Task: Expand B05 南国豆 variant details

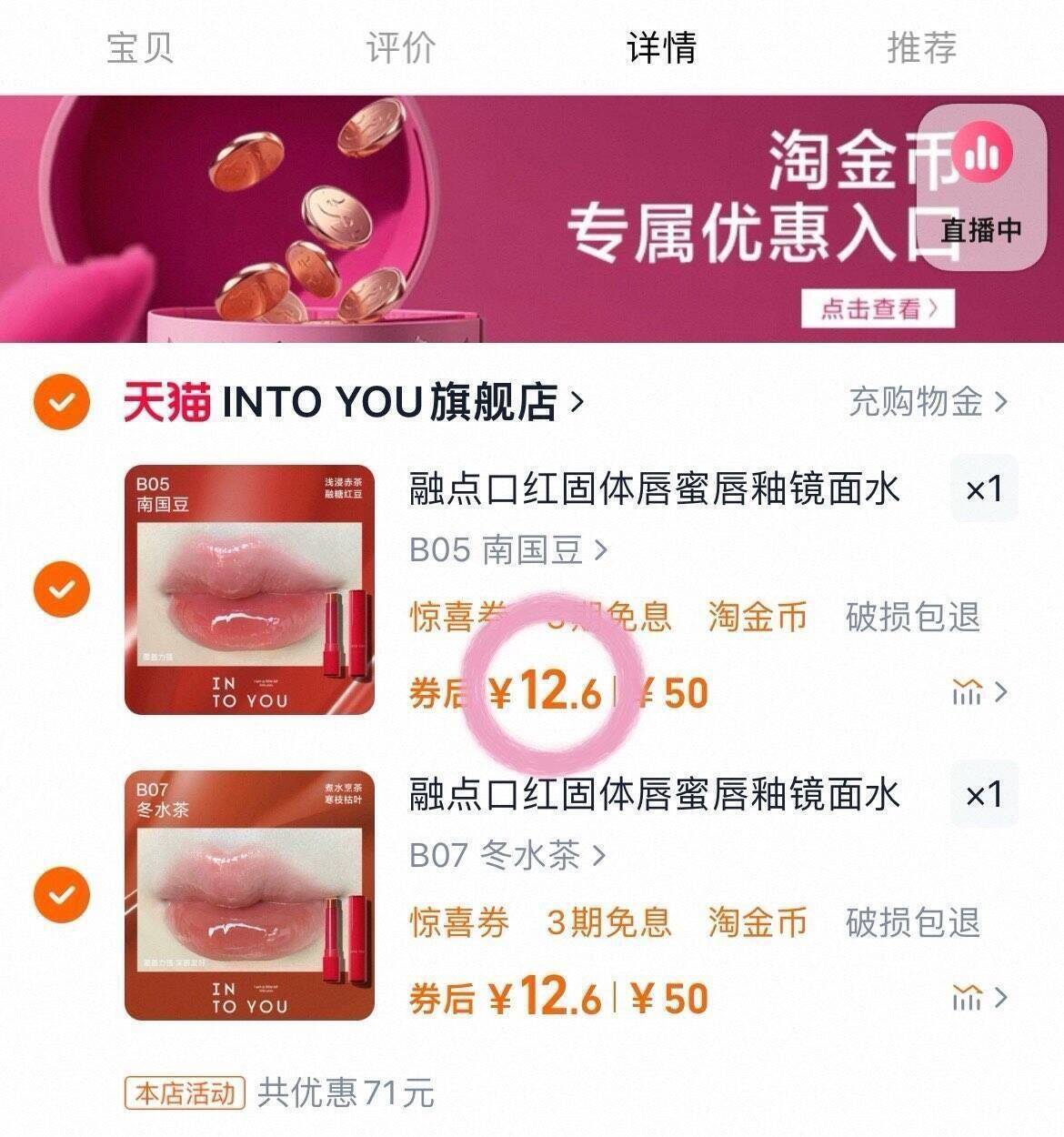Action: [x=500, y=548]
